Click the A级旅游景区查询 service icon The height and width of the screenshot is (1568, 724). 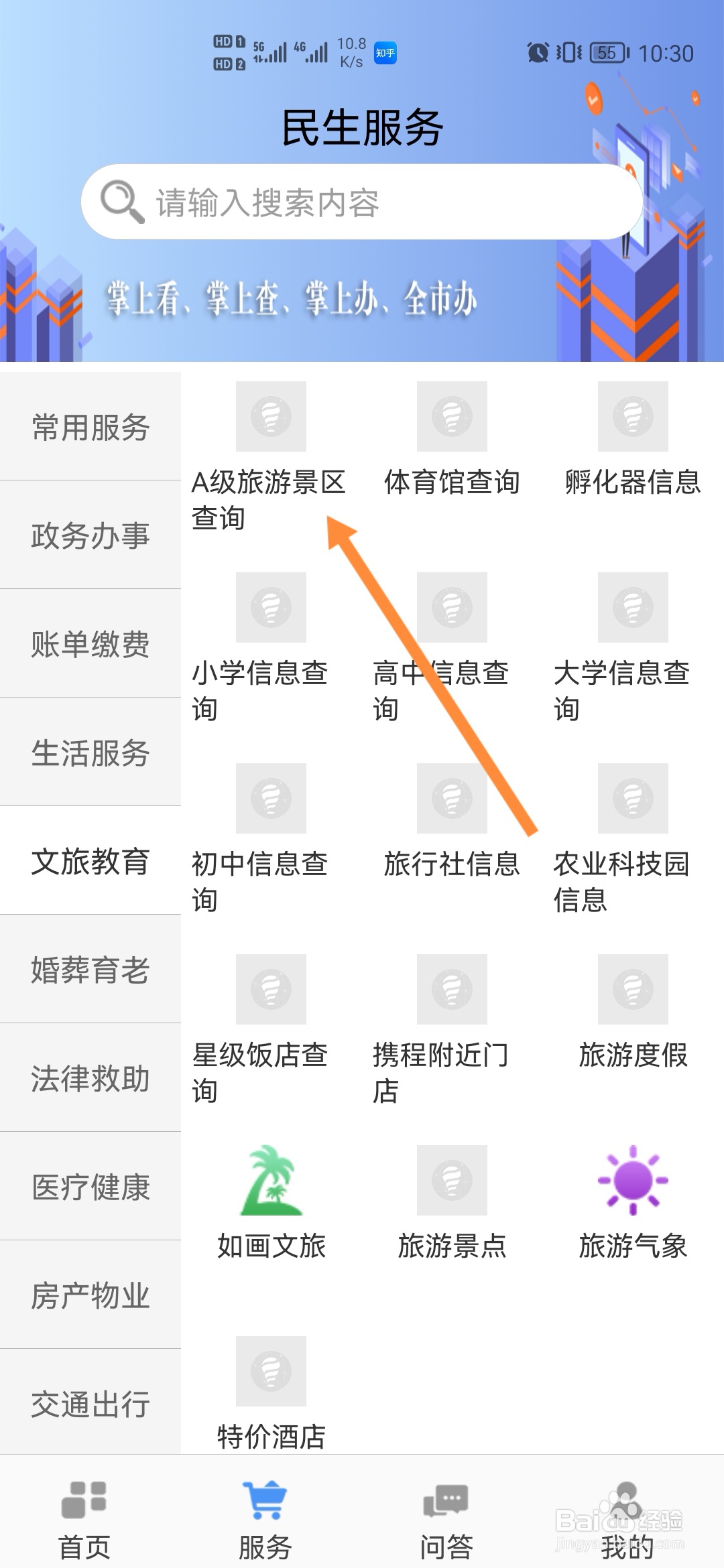pos(271,417)
